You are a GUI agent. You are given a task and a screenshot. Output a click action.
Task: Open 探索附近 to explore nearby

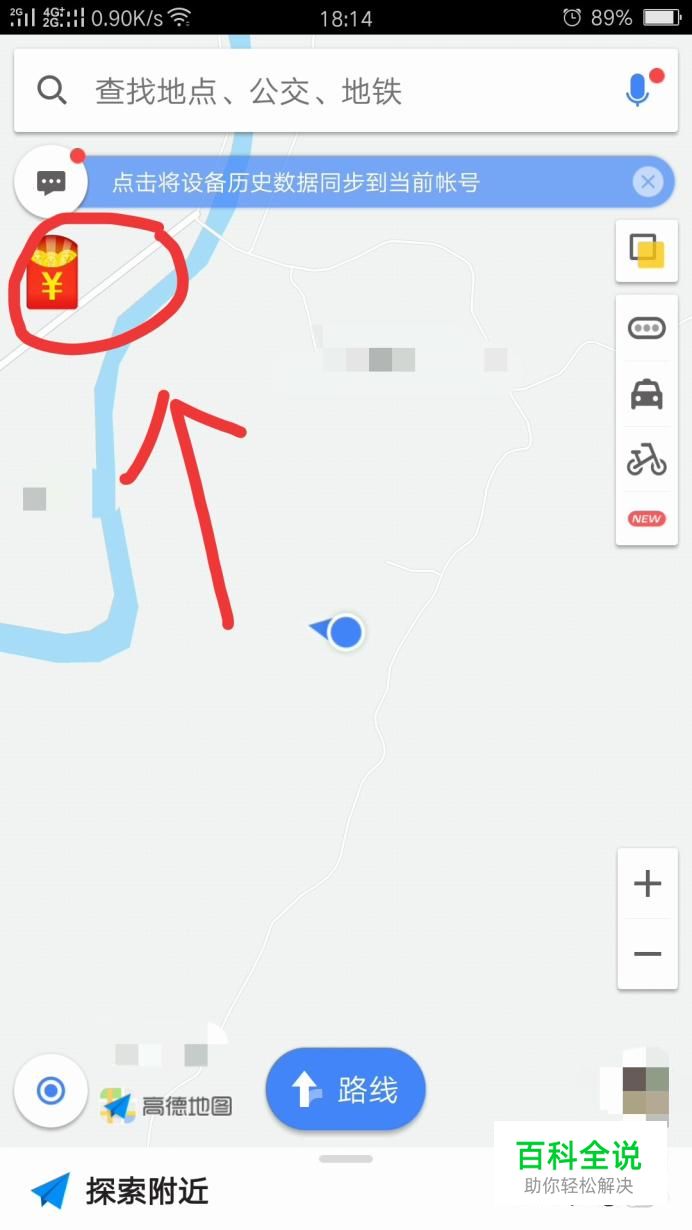pos(120,1191)
